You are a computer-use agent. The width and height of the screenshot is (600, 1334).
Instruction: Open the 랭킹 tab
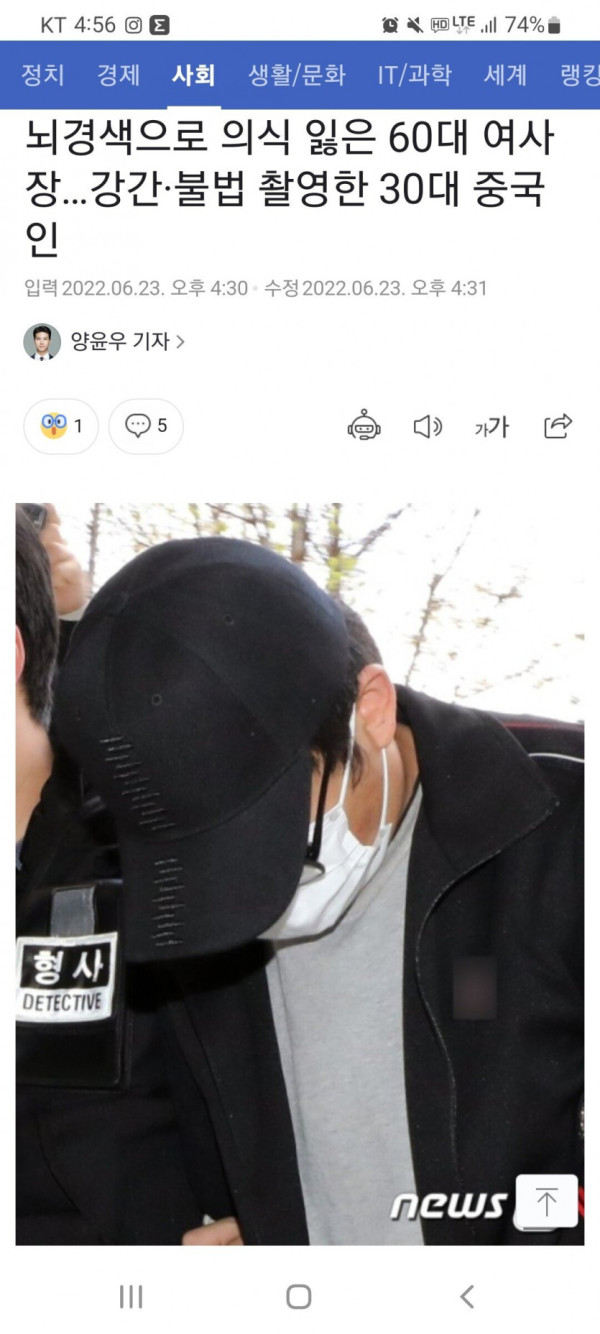579,74
